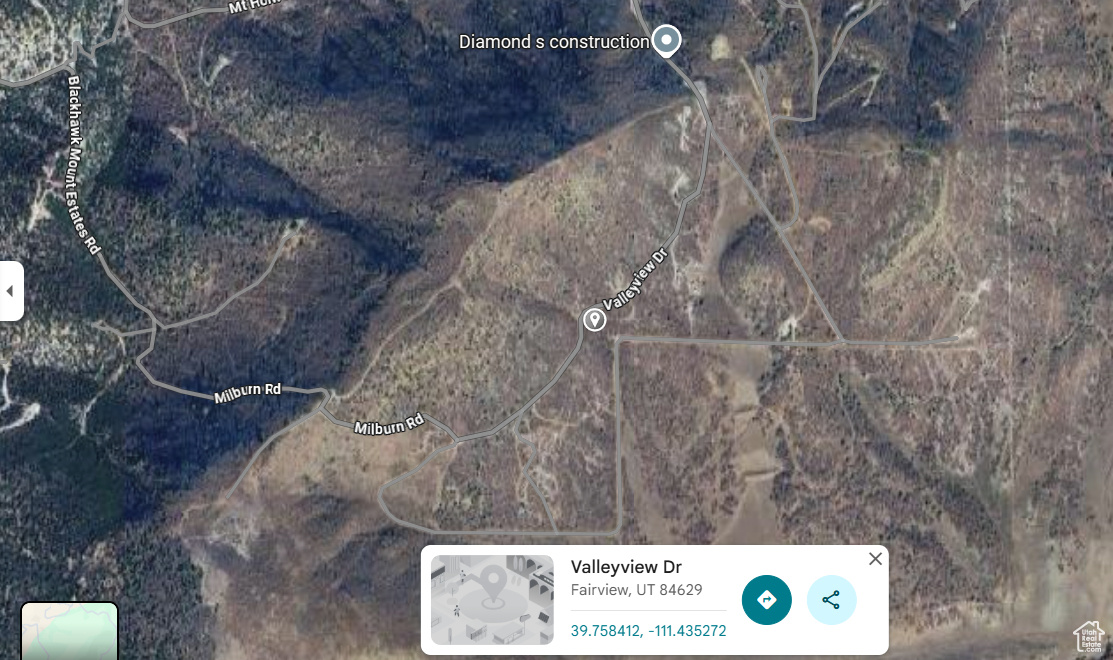Viewport: 1113px width, 660px height.
Task: Open the Diamond s construction map pin
Action: (666, 40)
